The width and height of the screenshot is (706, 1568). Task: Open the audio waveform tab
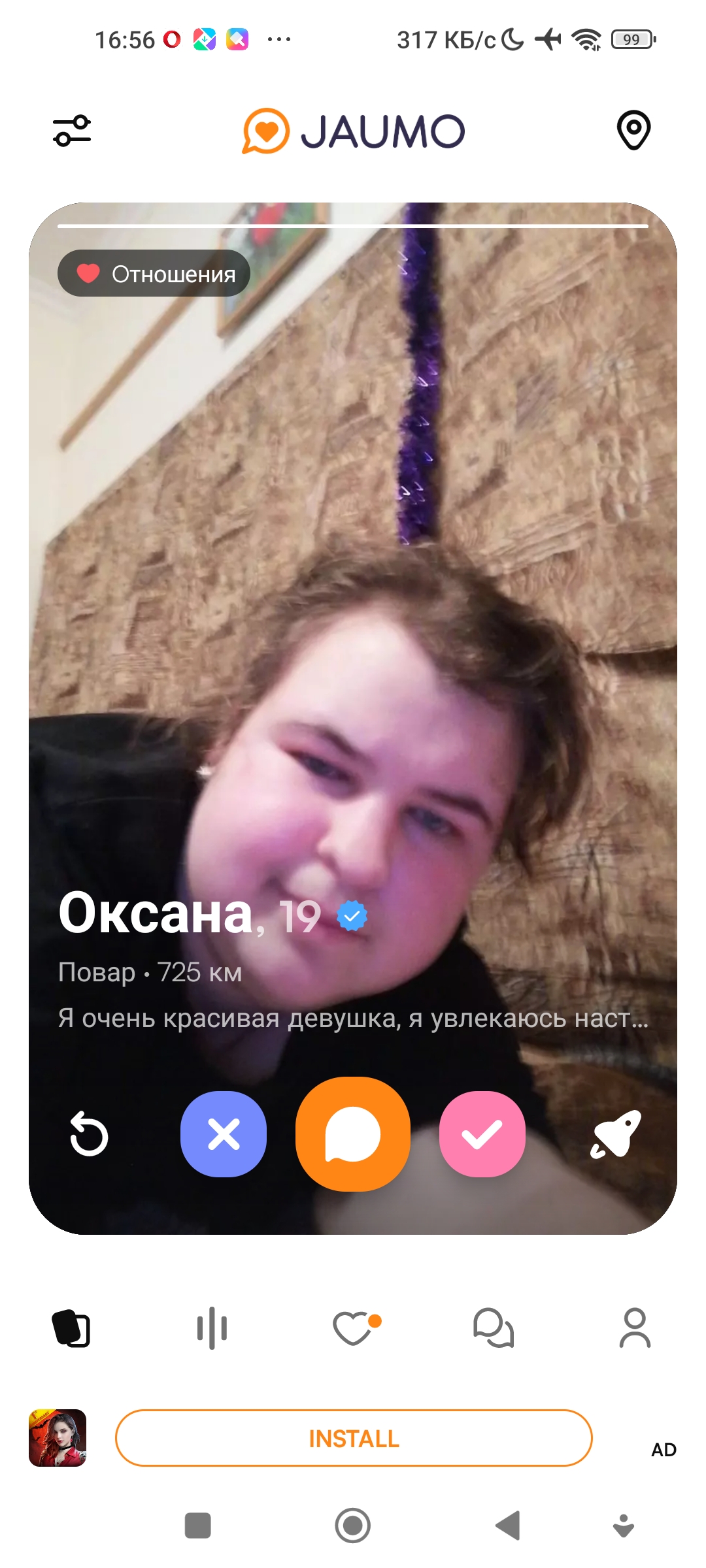pyautogui.click(x=212, y=1329)
